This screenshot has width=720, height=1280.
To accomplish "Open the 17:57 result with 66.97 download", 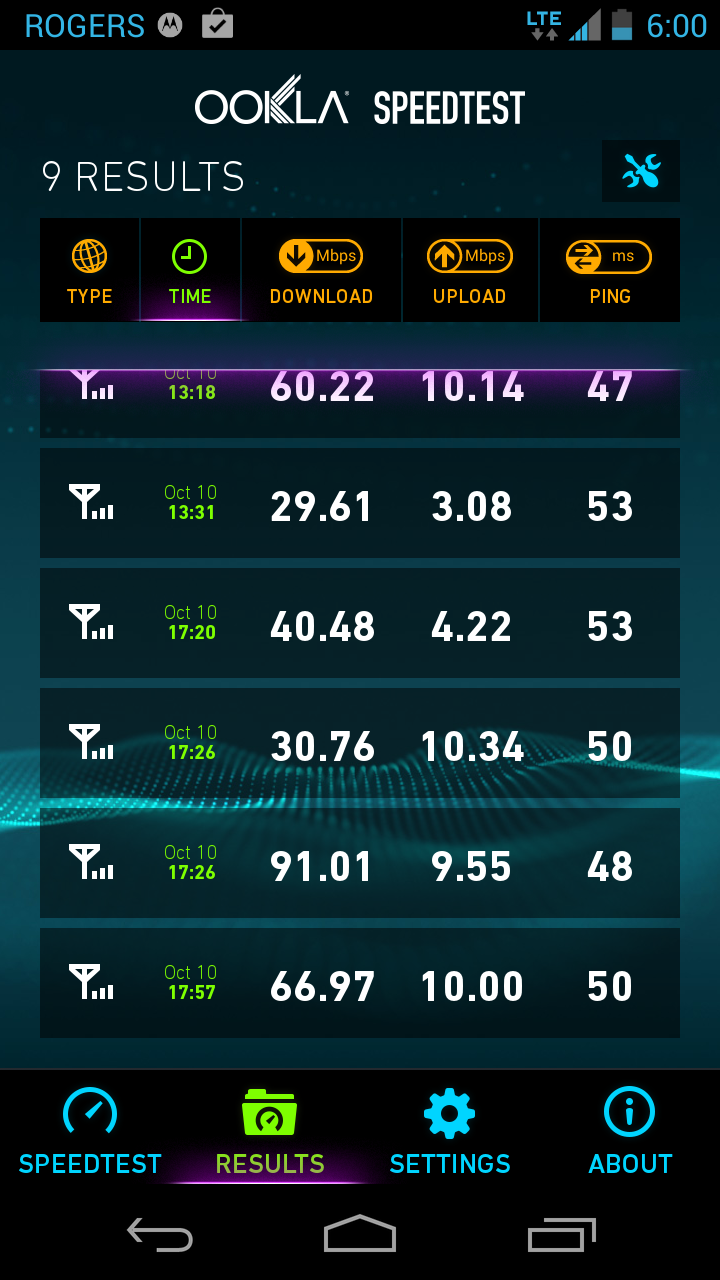I will (360, 983).
